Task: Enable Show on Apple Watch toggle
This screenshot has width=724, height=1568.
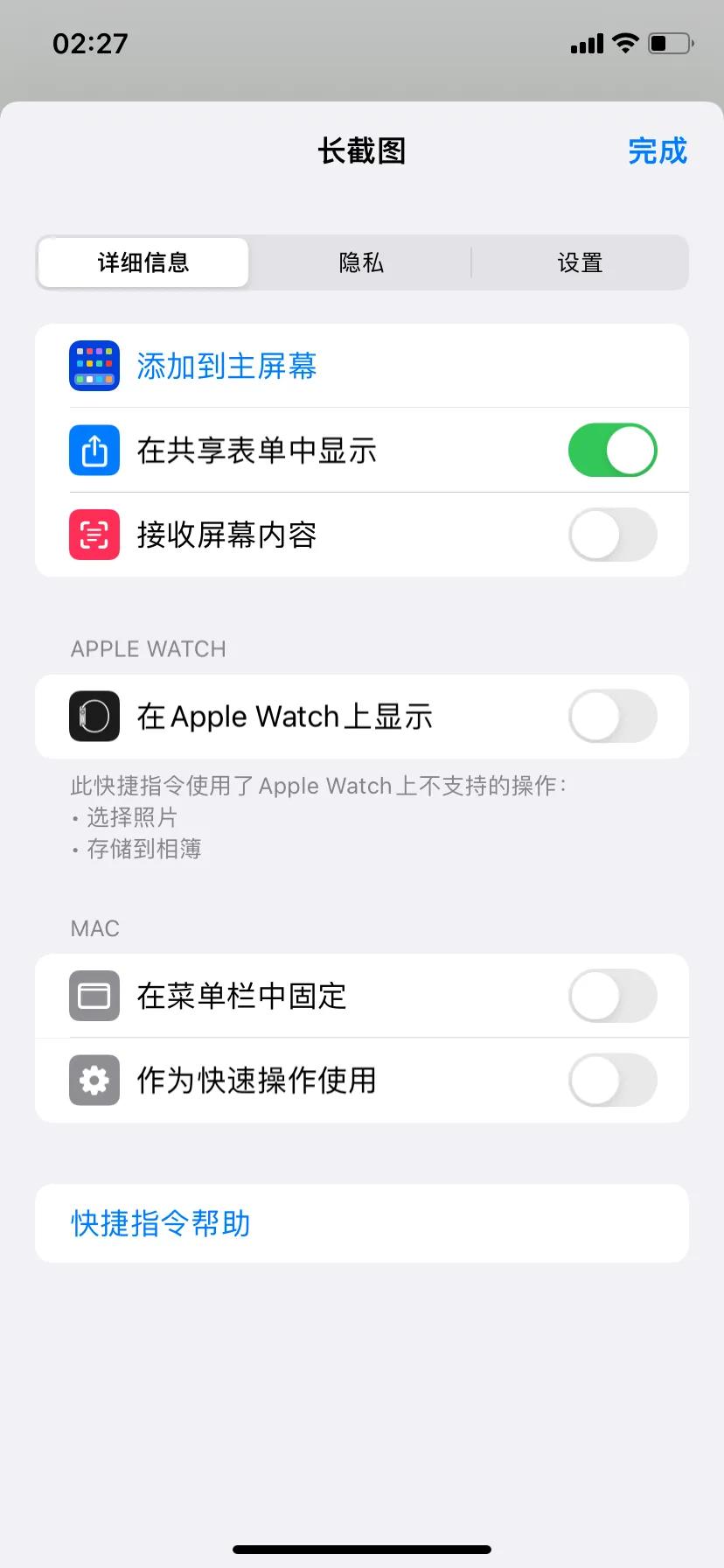Action: [x=612, y=716]
